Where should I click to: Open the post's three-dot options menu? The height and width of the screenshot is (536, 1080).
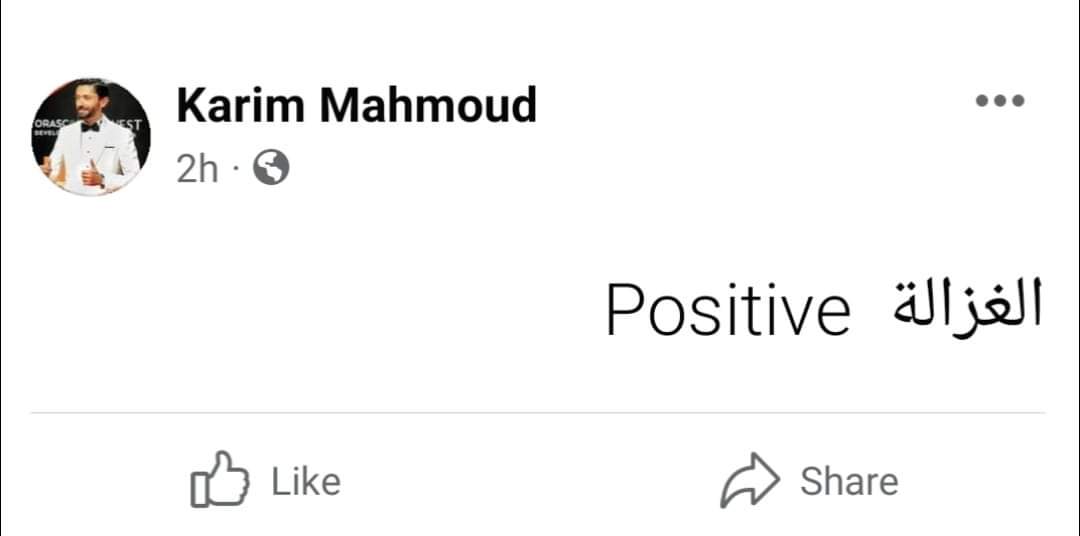(x=999, y=101)
